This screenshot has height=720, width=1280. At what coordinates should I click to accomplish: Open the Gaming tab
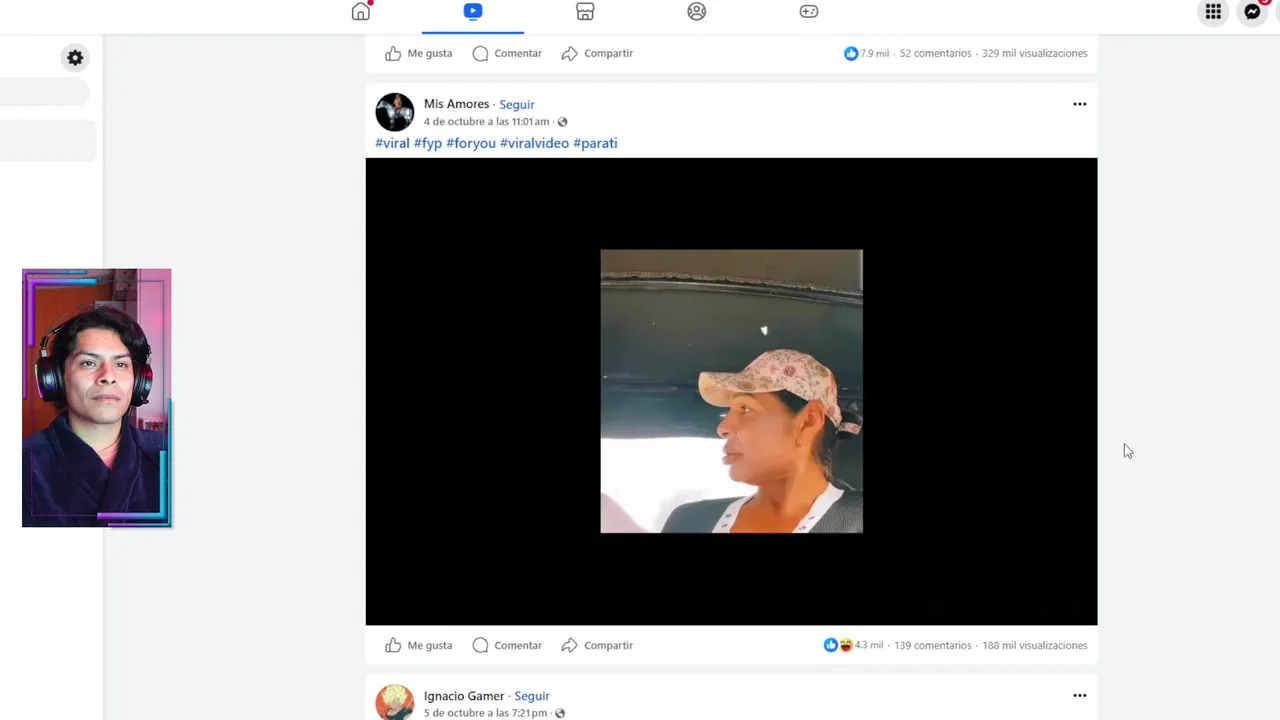coord(809,12)
